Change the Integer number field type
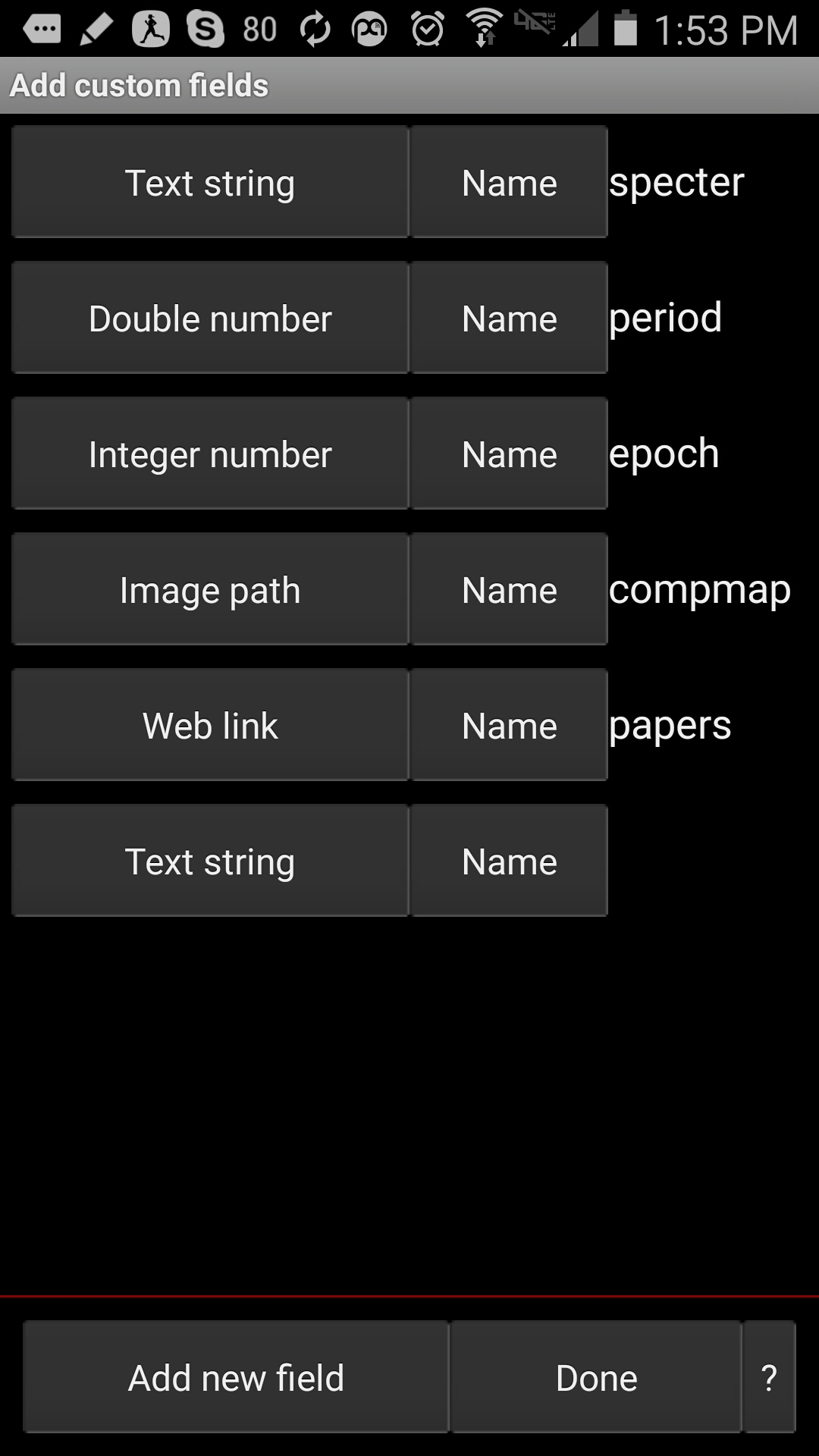 click(210, 453)
